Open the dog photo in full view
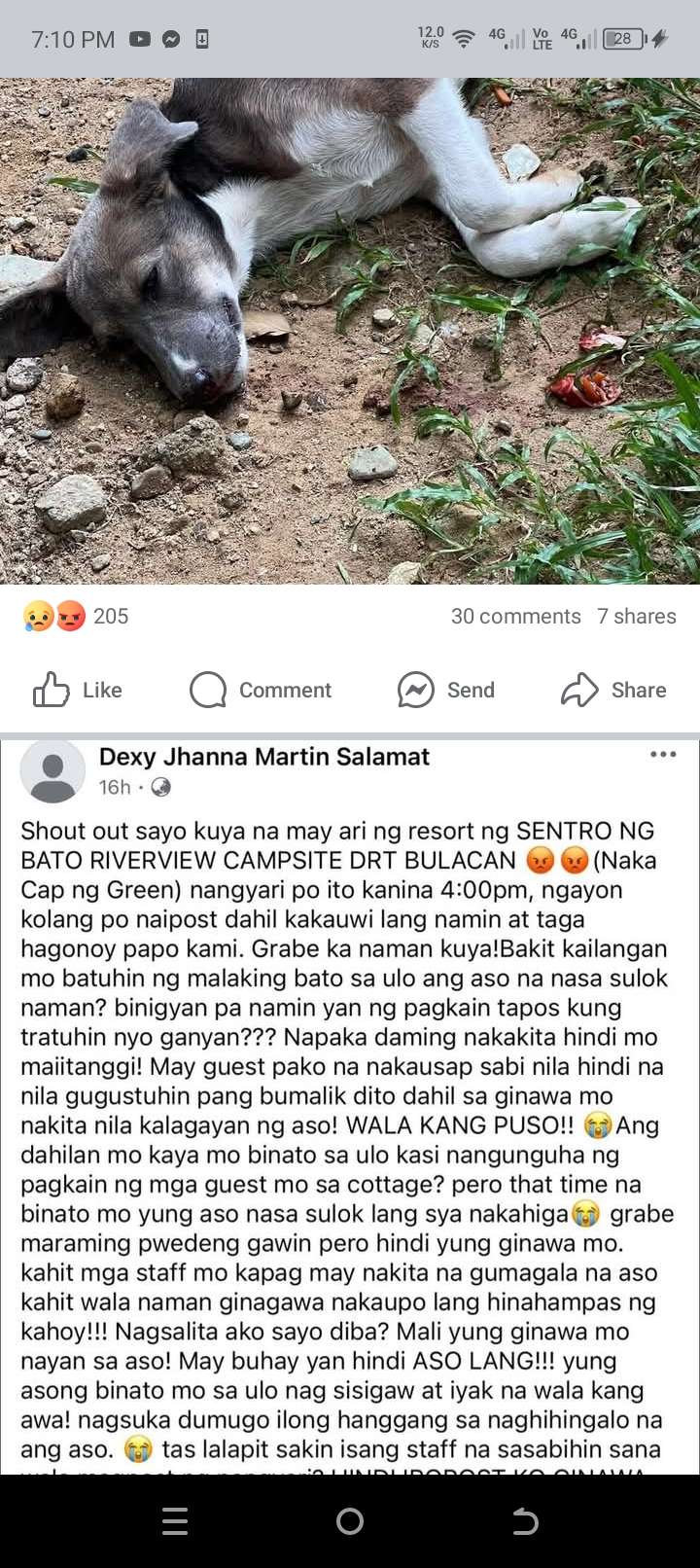 tap(350, 331)
